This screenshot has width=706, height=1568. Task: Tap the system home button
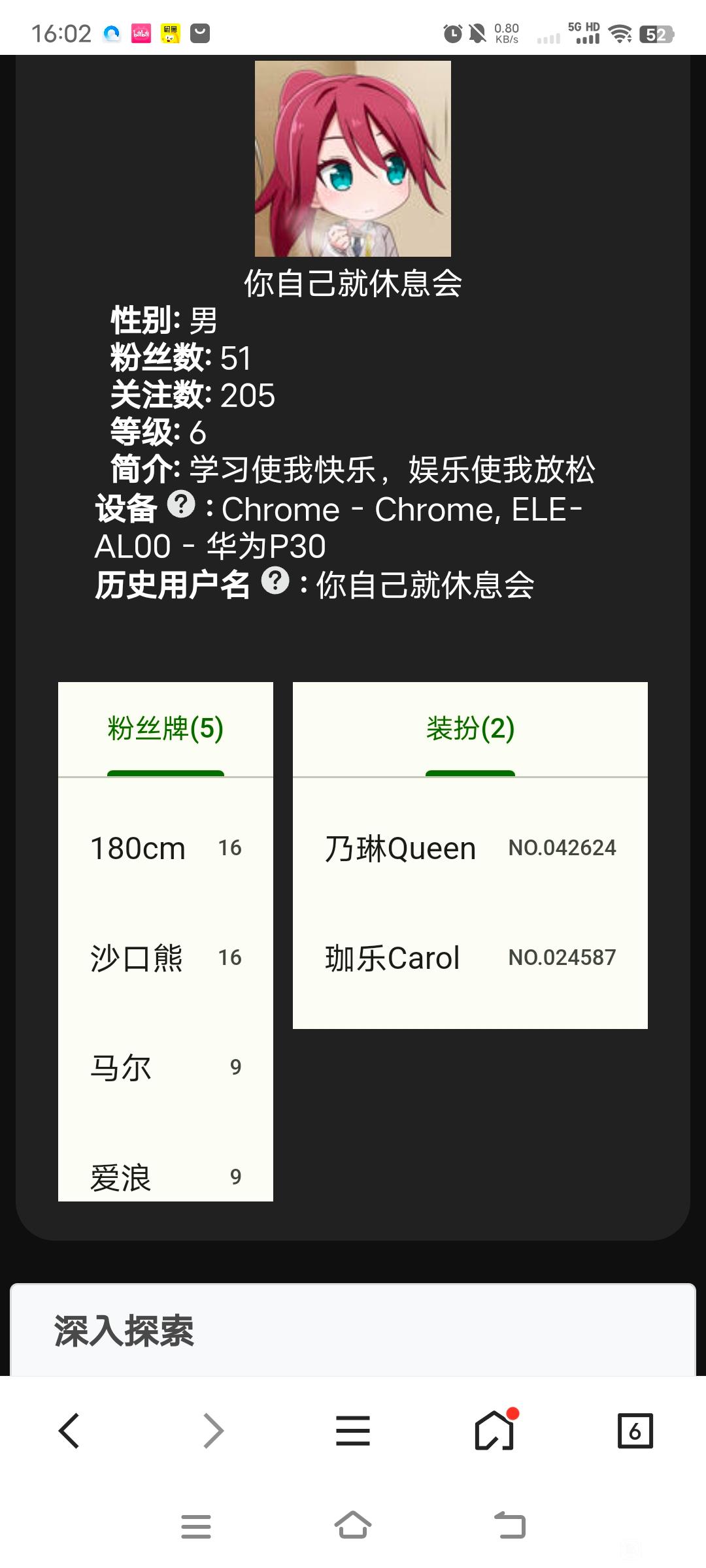pyautogui.click(x=353, y=1526)
